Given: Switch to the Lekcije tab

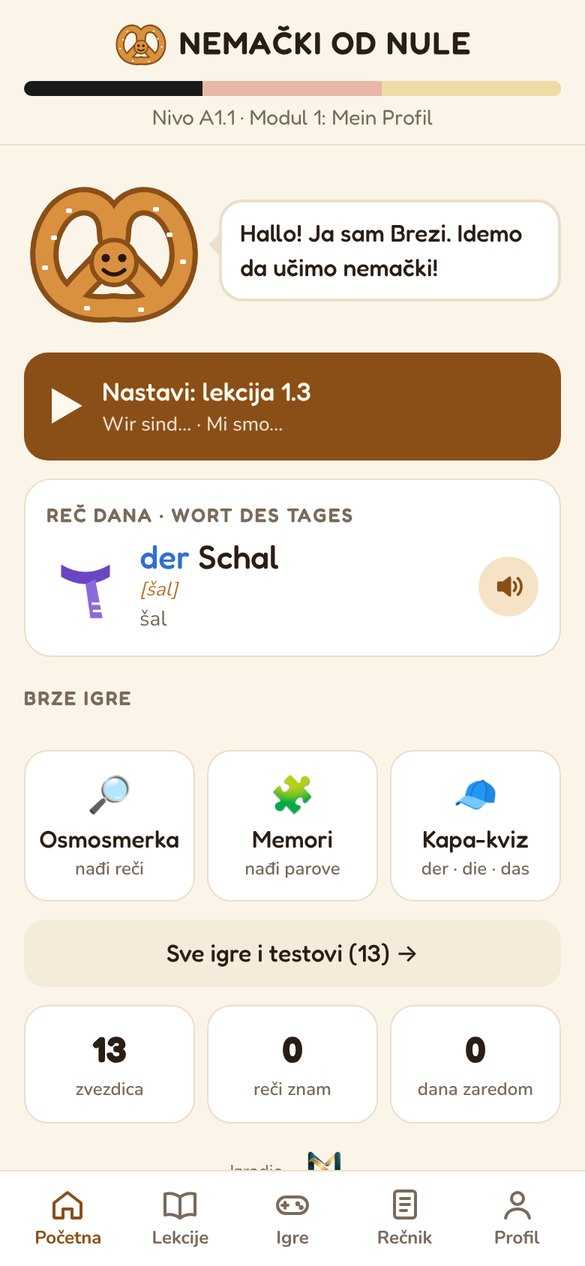Looking at the screenshot, I should tap(180, 1218).
